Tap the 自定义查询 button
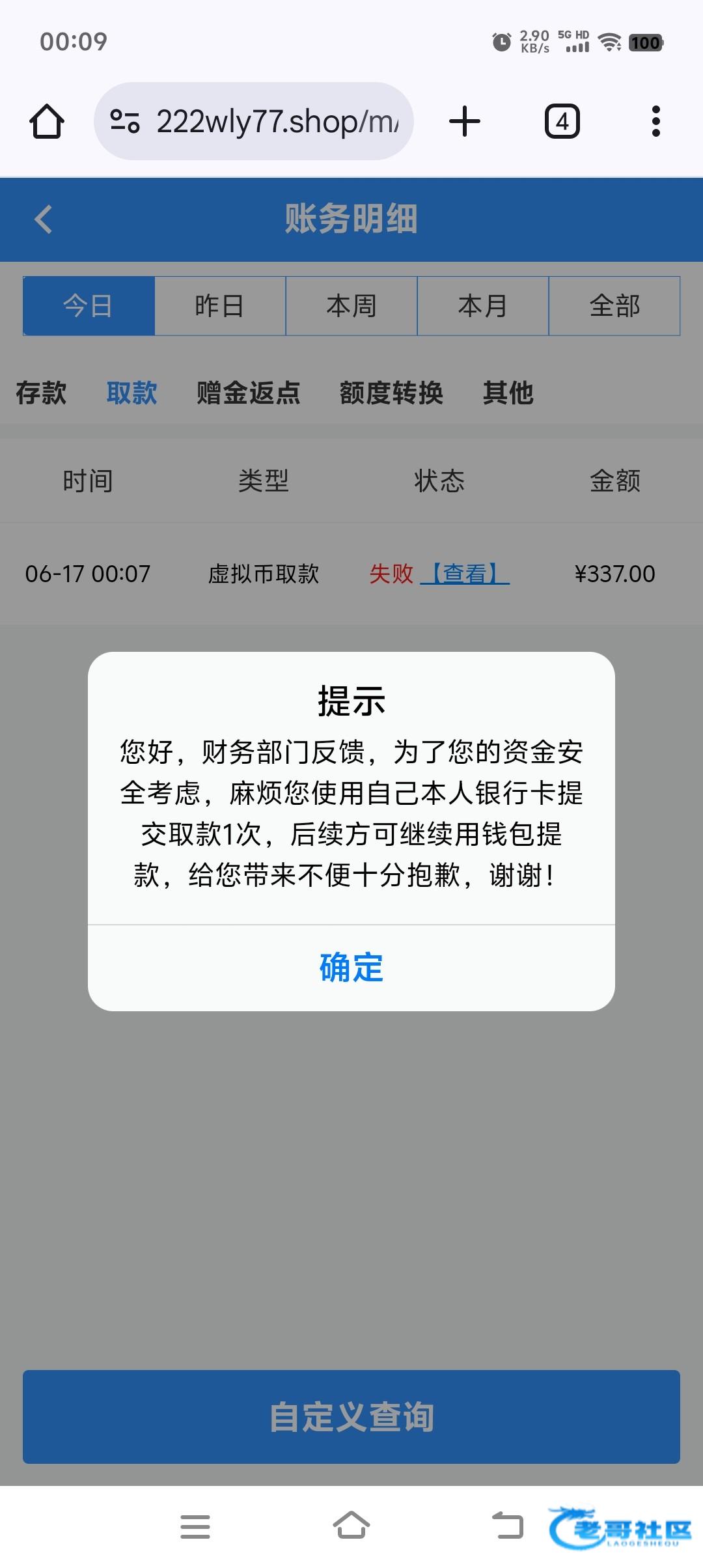Screen dimensions: 703x1568 point(351,1417)
